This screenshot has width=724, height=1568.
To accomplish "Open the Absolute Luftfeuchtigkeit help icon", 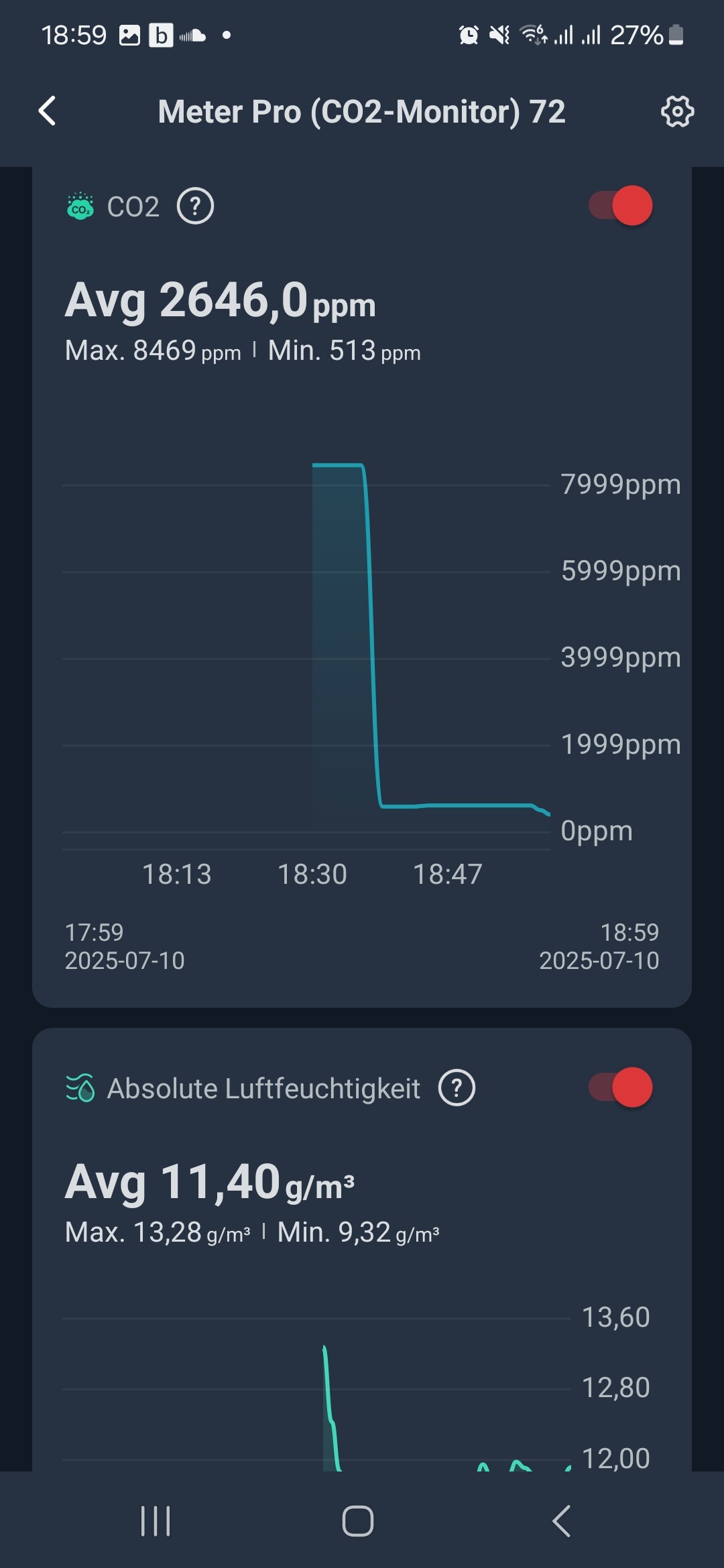I will coord(457,1088).
